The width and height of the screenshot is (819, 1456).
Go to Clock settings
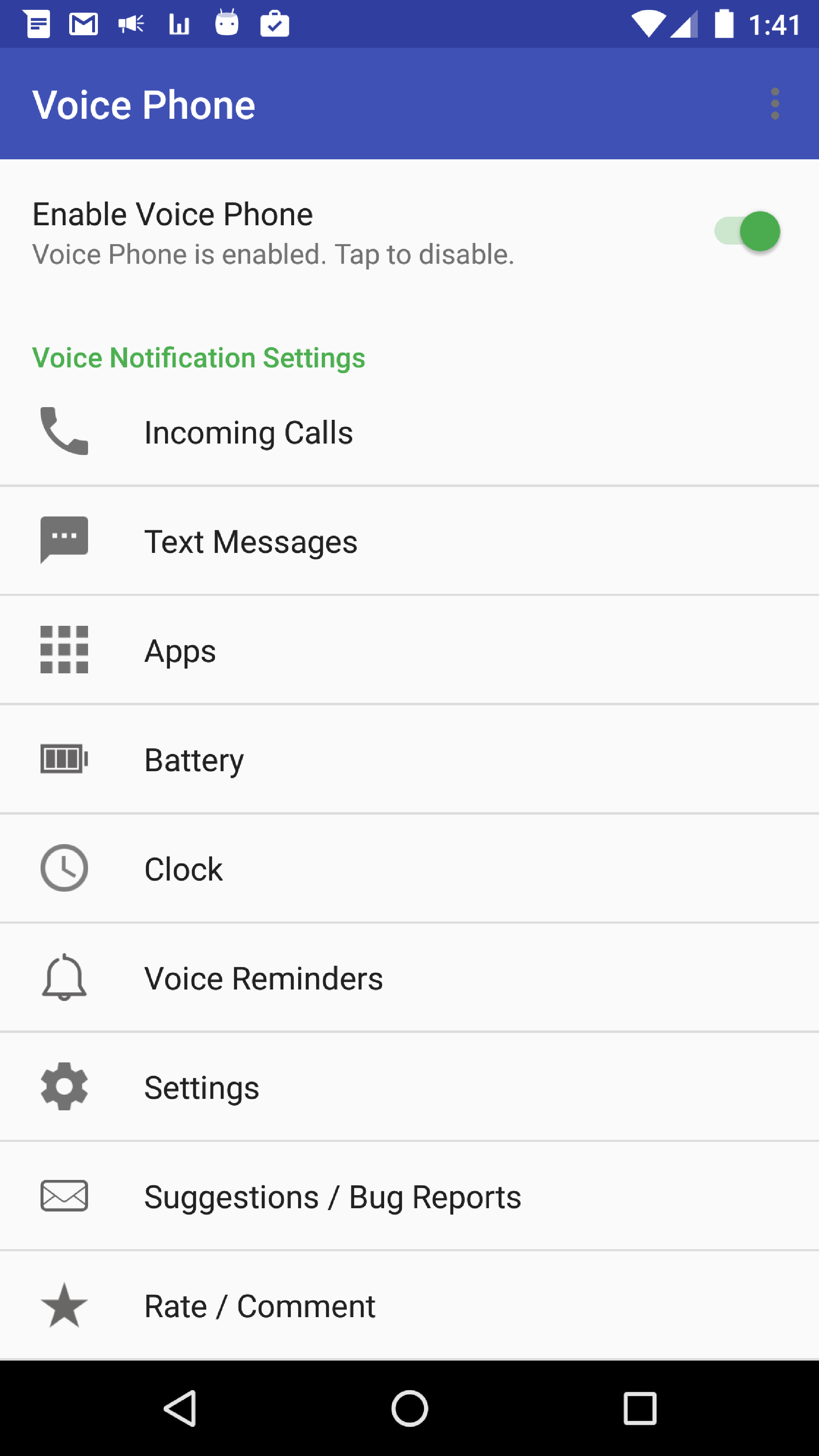coord(409,868)
